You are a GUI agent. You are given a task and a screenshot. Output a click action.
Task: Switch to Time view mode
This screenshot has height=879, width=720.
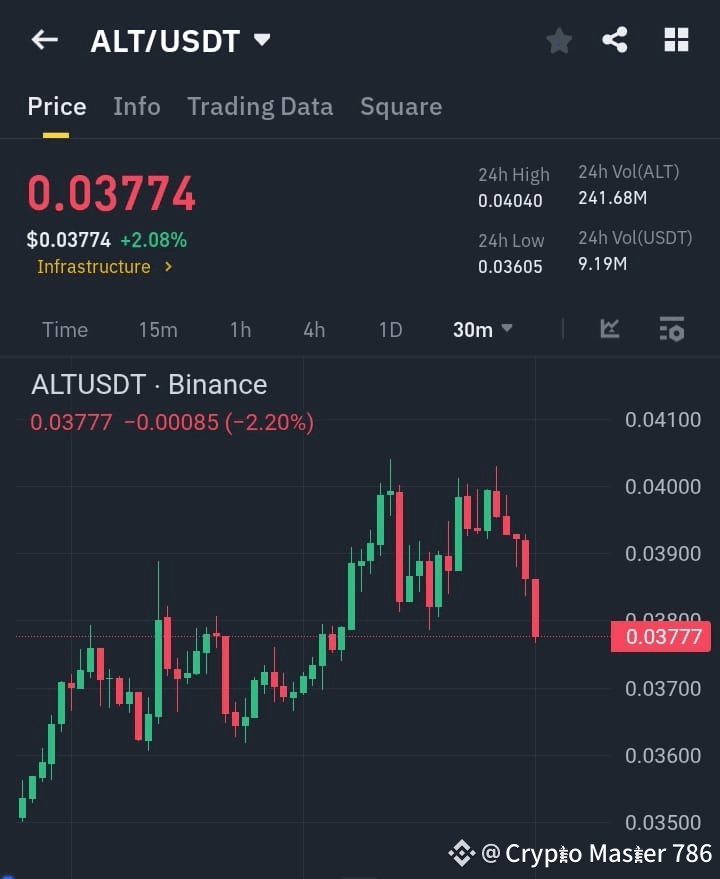[x=65, y=330]
